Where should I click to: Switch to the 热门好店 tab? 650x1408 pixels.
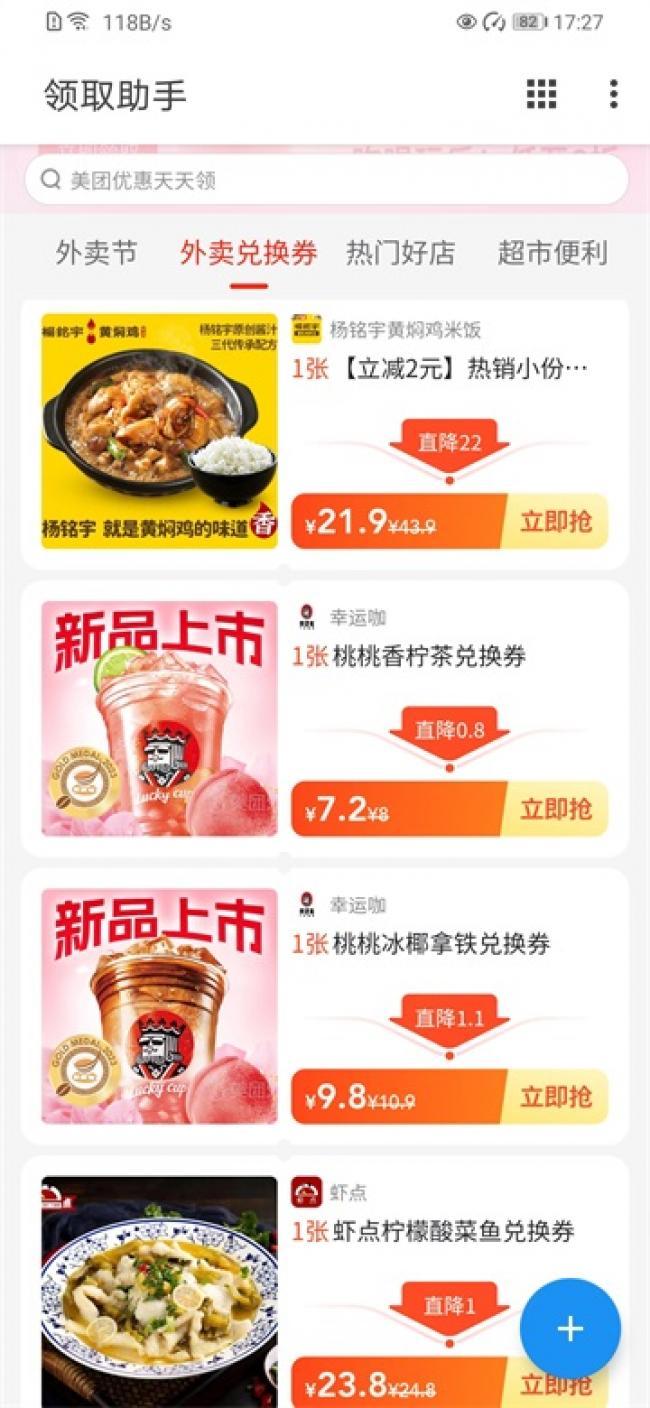point(400,253)
